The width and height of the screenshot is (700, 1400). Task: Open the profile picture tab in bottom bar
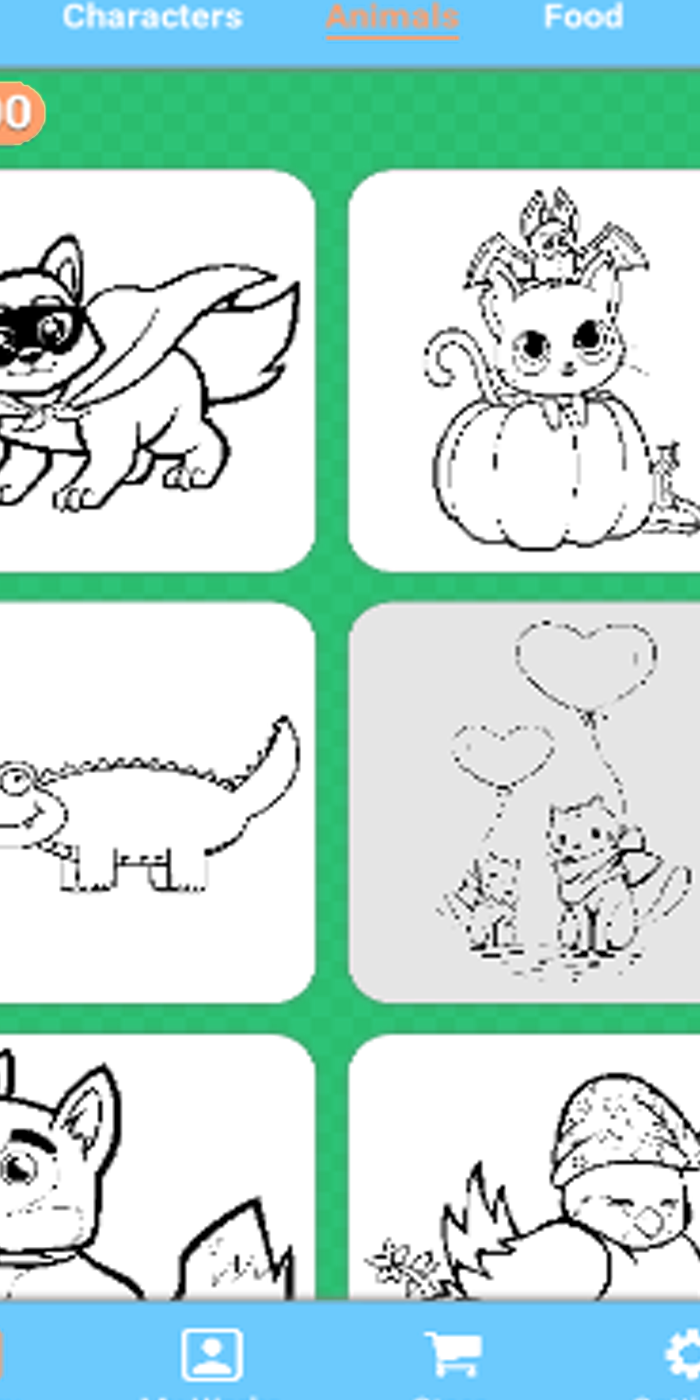click(x=211, y=1357)
